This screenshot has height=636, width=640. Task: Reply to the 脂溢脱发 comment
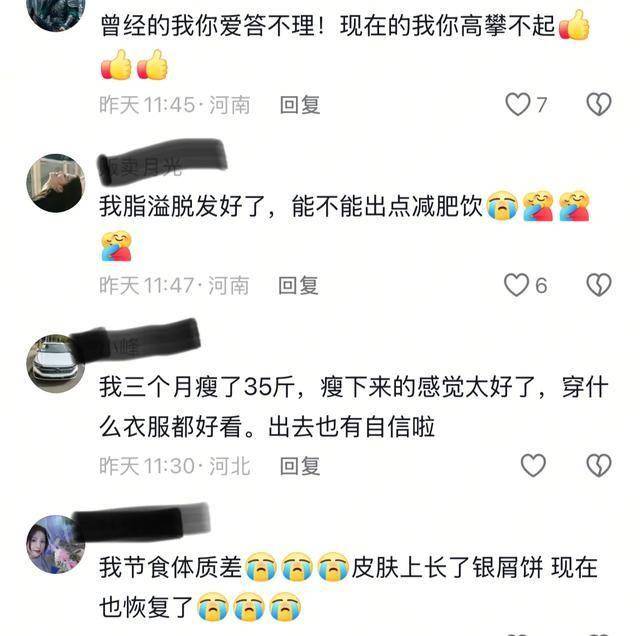(x=299, y=285)
